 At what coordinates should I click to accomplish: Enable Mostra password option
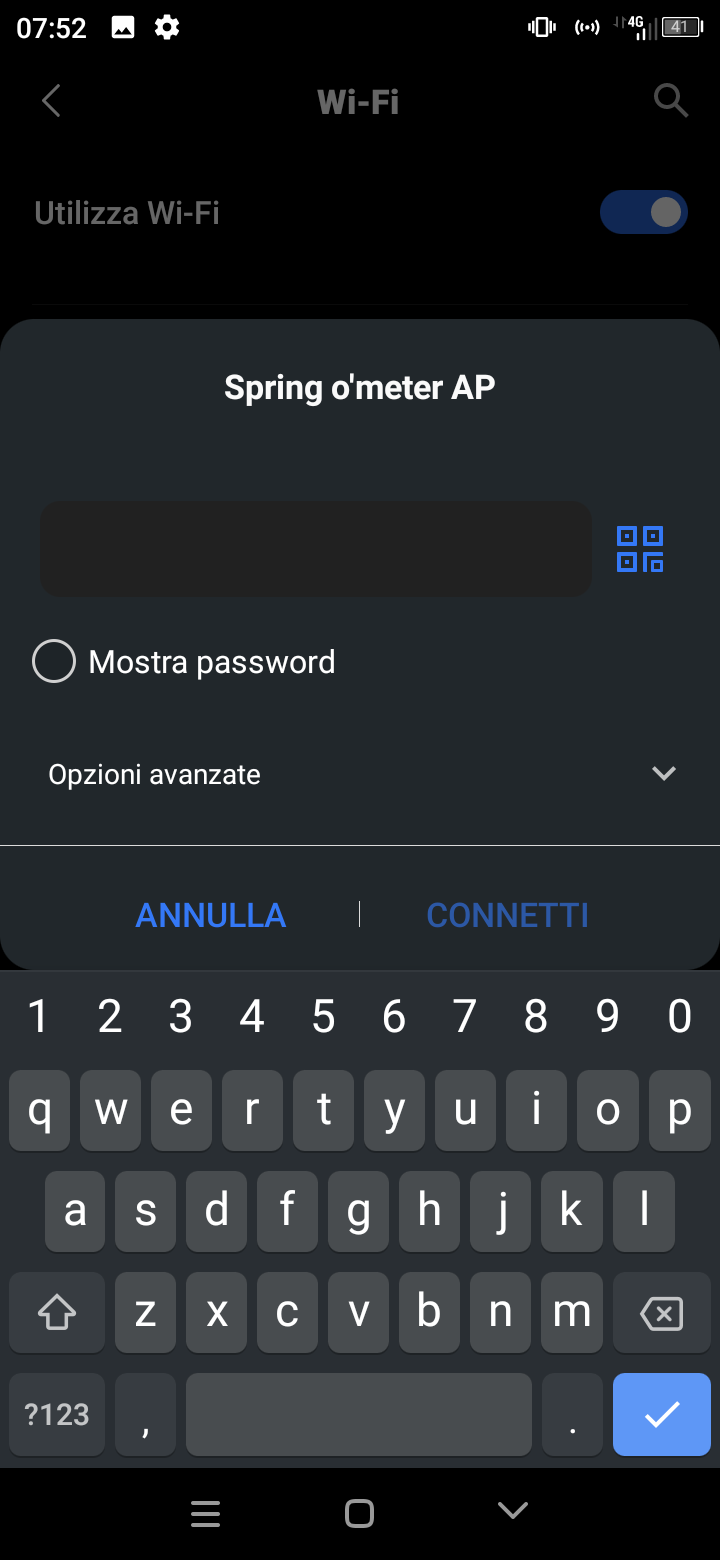pos(54,662)
